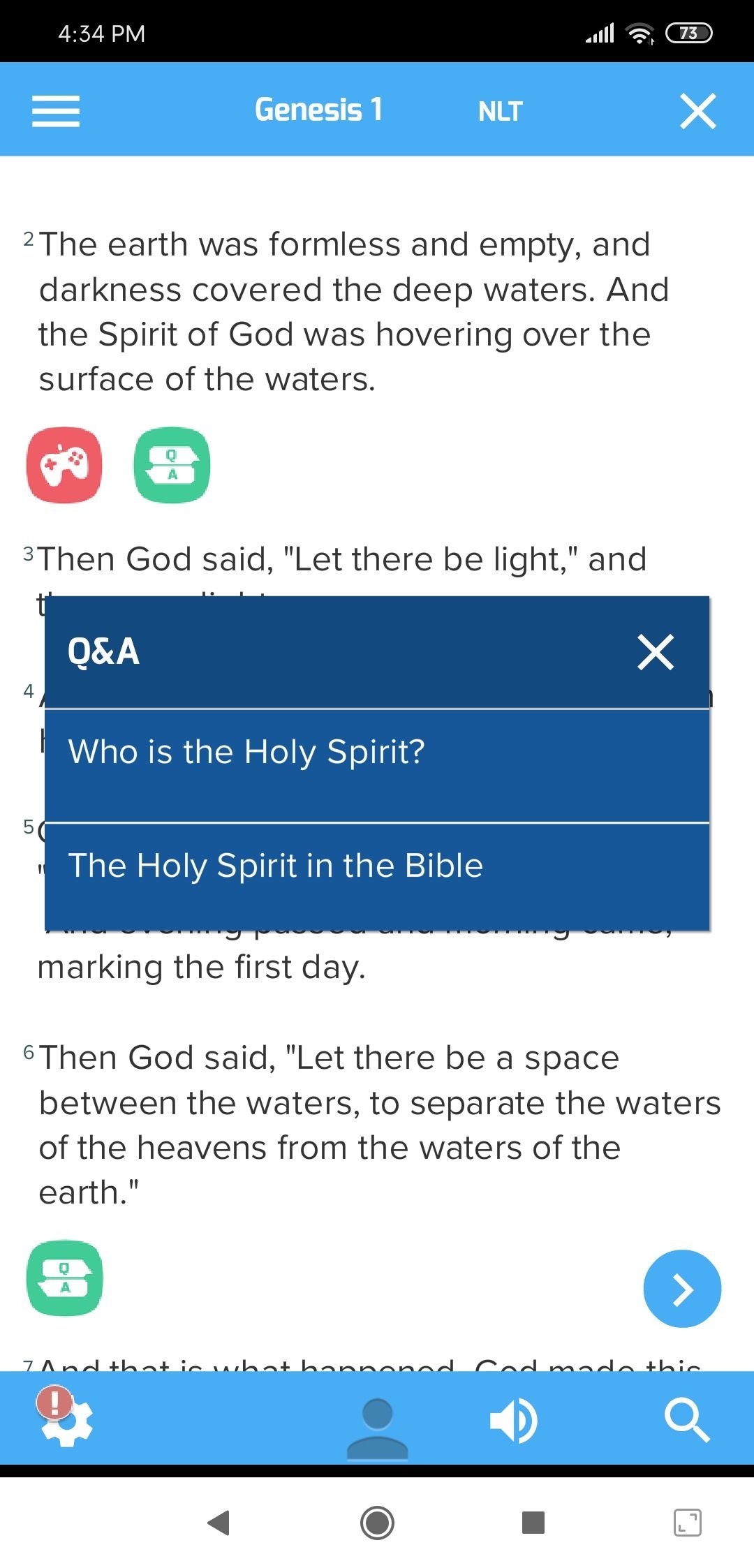Open settings gear with alert badge
Image resolution: width=754 pixels, height=1568 pixels.
66,1417
